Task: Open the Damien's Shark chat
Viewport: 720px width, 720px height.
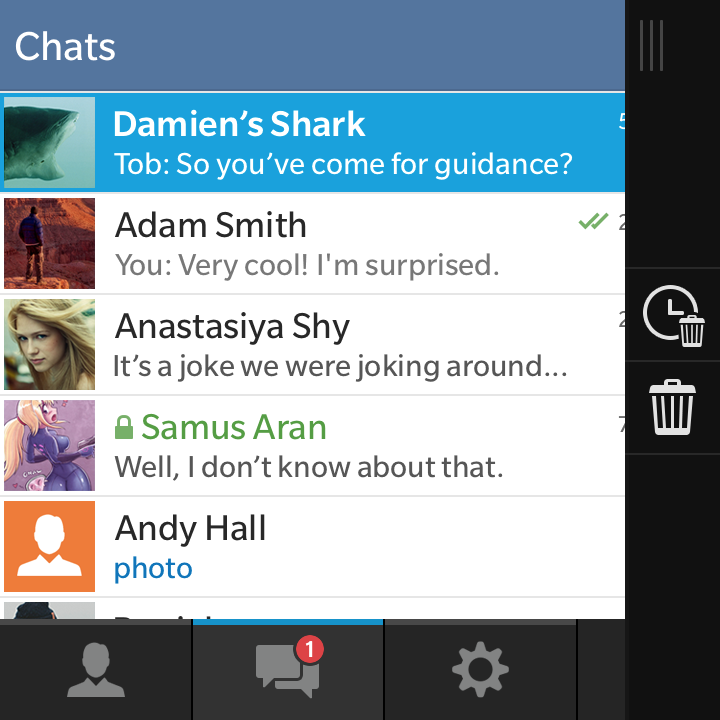Action: (312, 142)
